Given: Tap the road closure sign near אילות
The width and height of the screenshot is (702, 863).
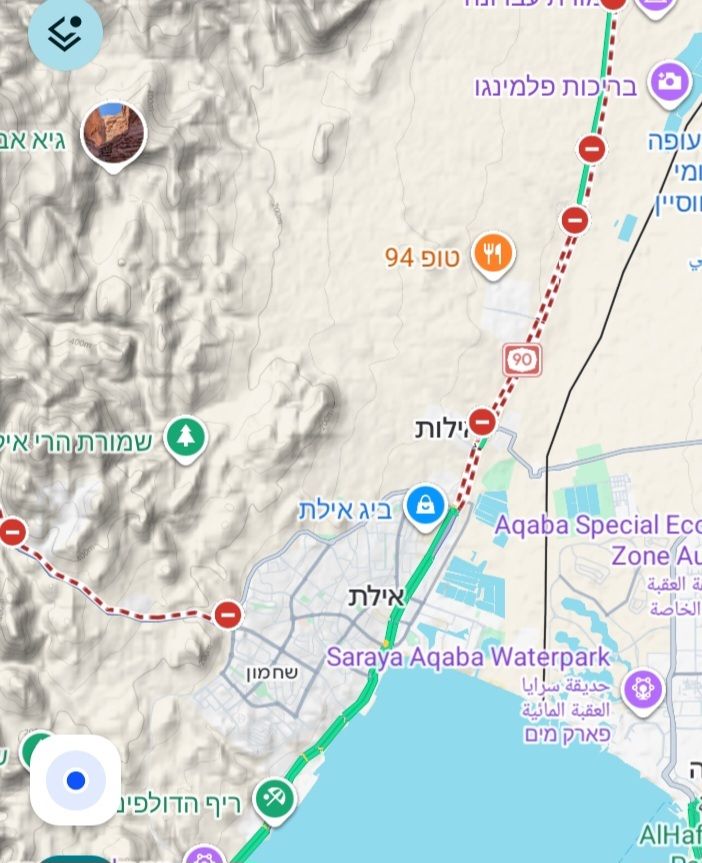Looking at the screenshot, I should point(482,422).
